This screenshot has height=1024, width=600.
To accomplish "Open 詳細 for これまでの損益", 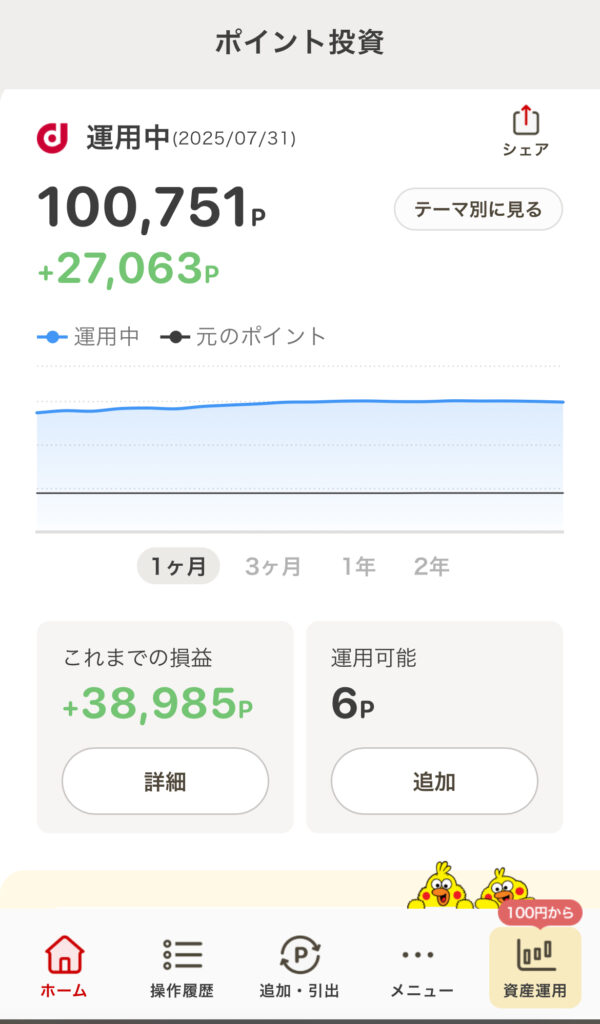I will [x=165, y=781].
